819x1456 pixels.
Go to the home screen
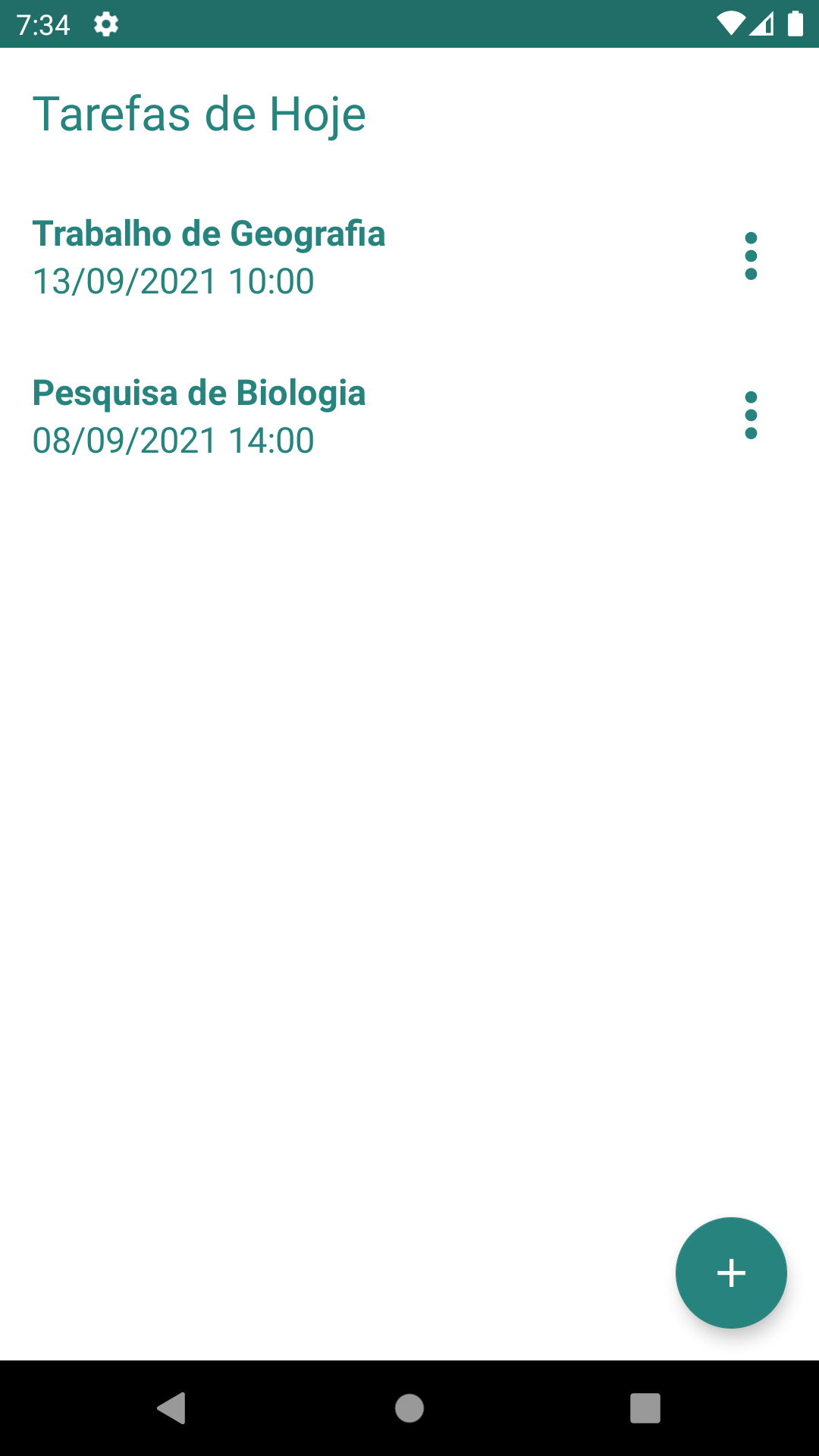coord(409,1408)
